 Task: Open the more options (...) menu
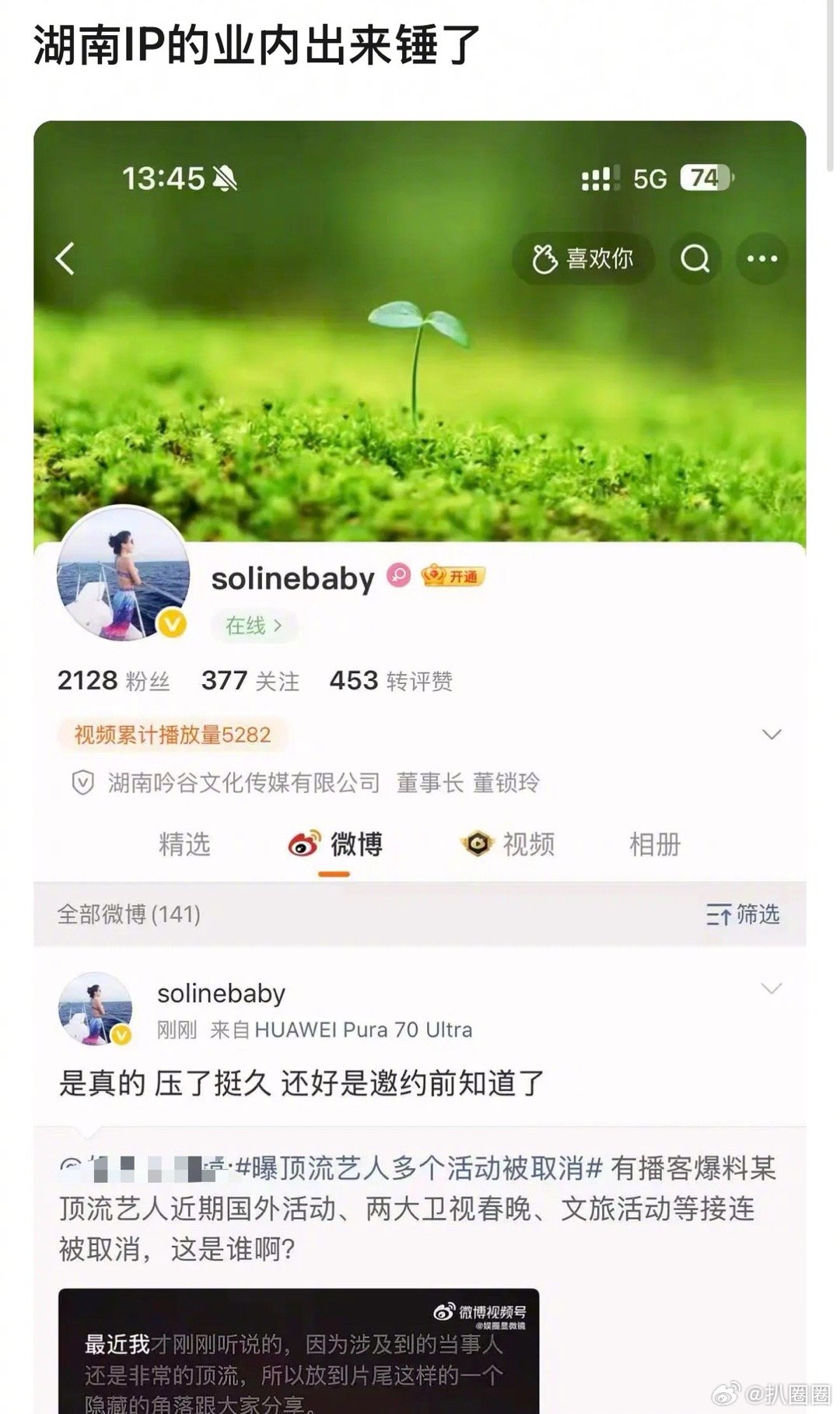click(762, 258)
